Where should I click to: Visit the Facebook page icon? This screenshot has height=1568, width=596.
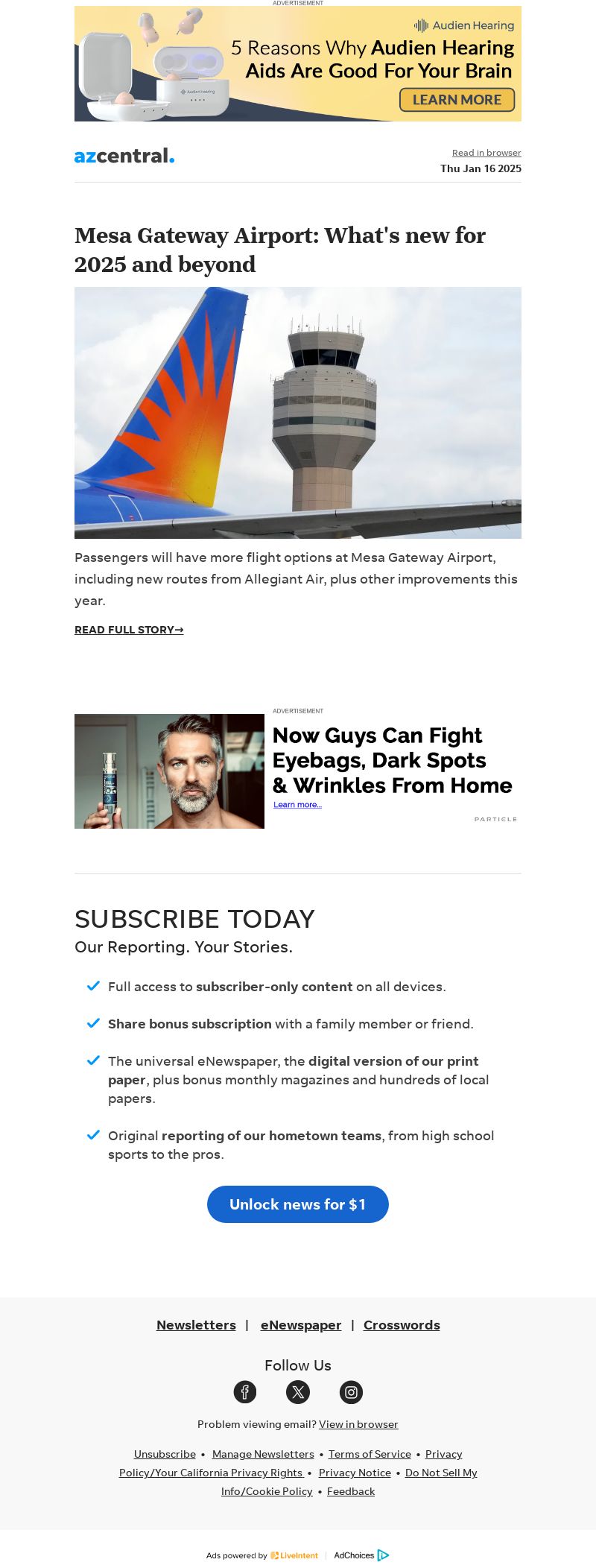tap(245, 1392)
